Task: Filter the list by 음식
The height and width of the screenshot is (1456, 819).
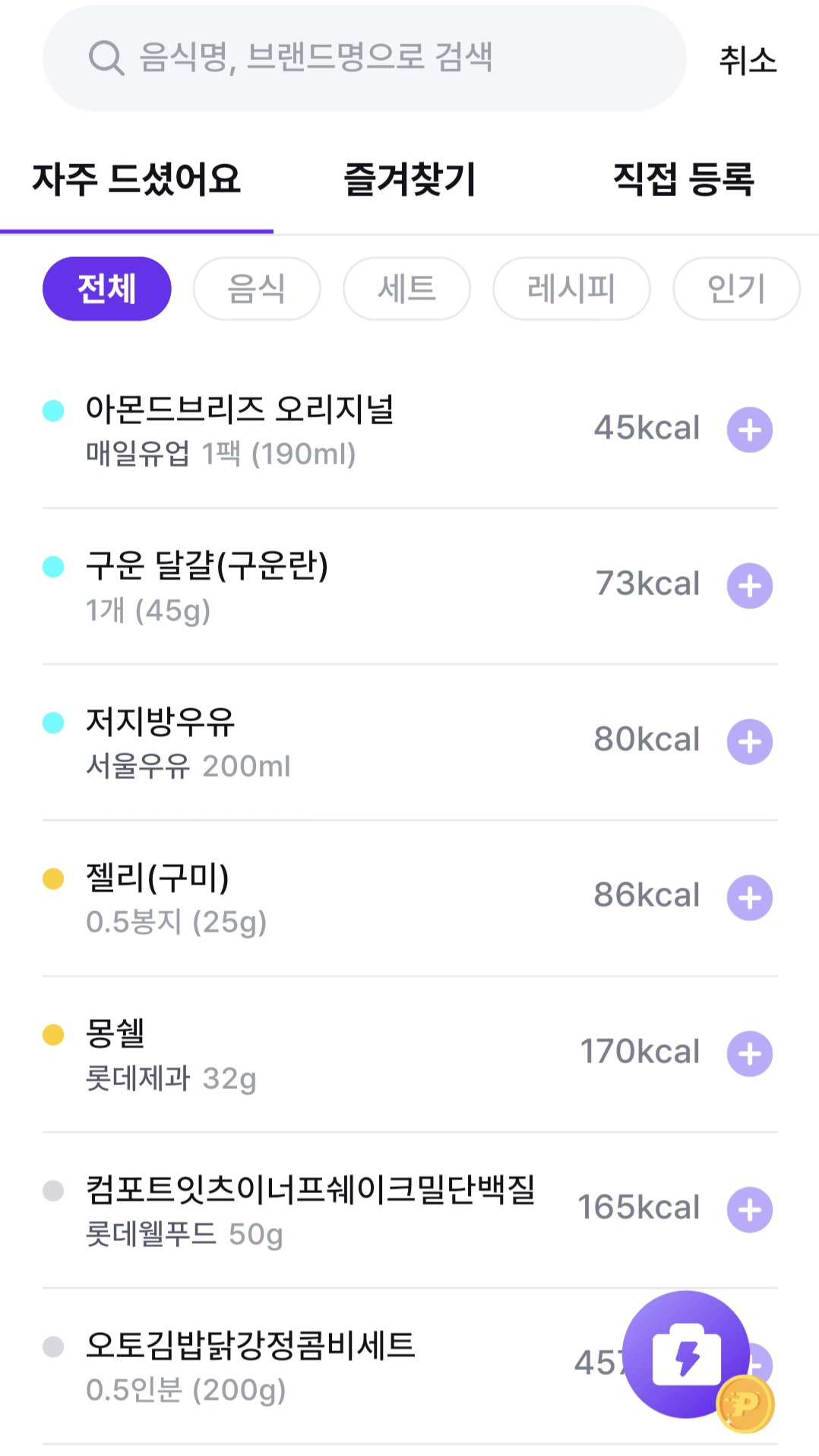Action: click(x=257, y=289)
